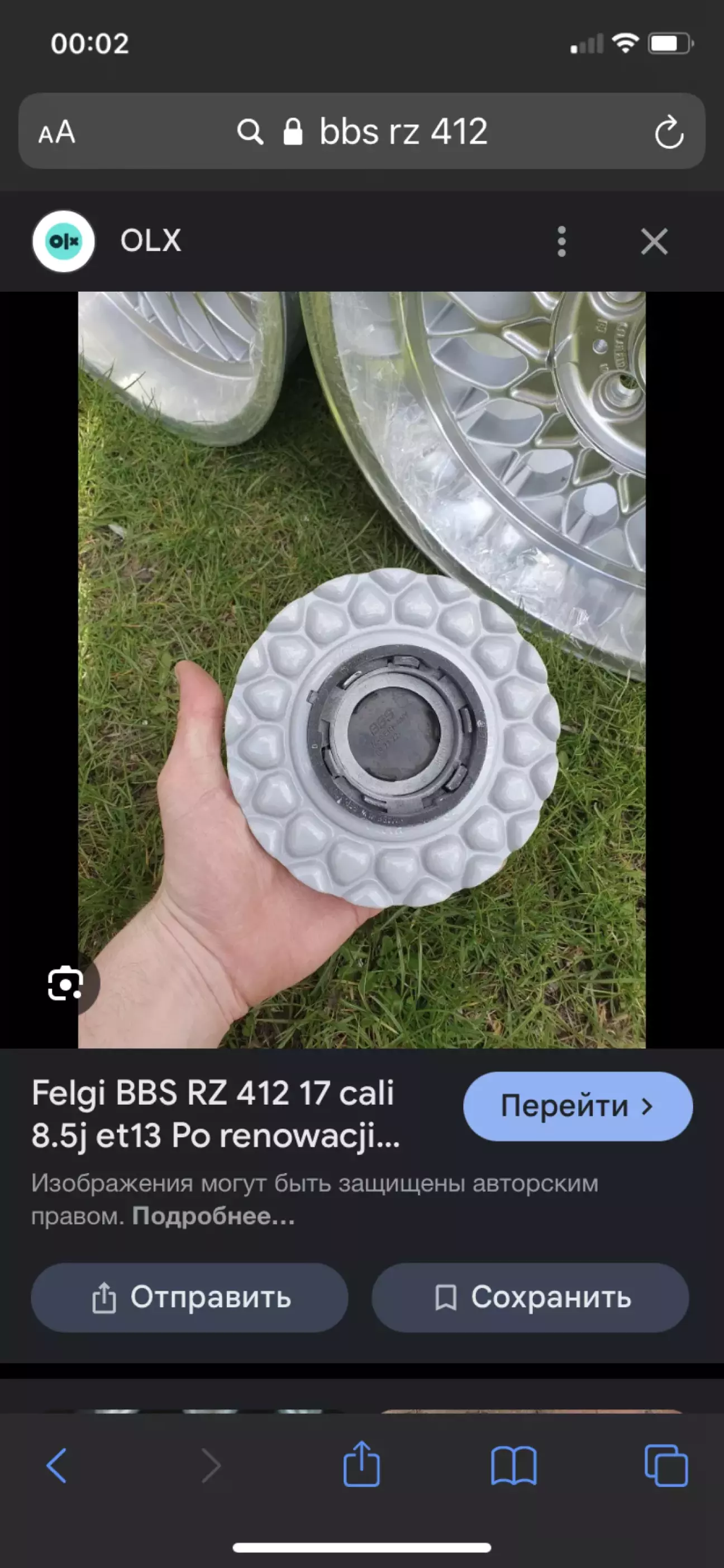Image resolution: width=724 pixels, height=1568 pixels.
Task: Search this image with Google Lens
Action: click(66, 983)
